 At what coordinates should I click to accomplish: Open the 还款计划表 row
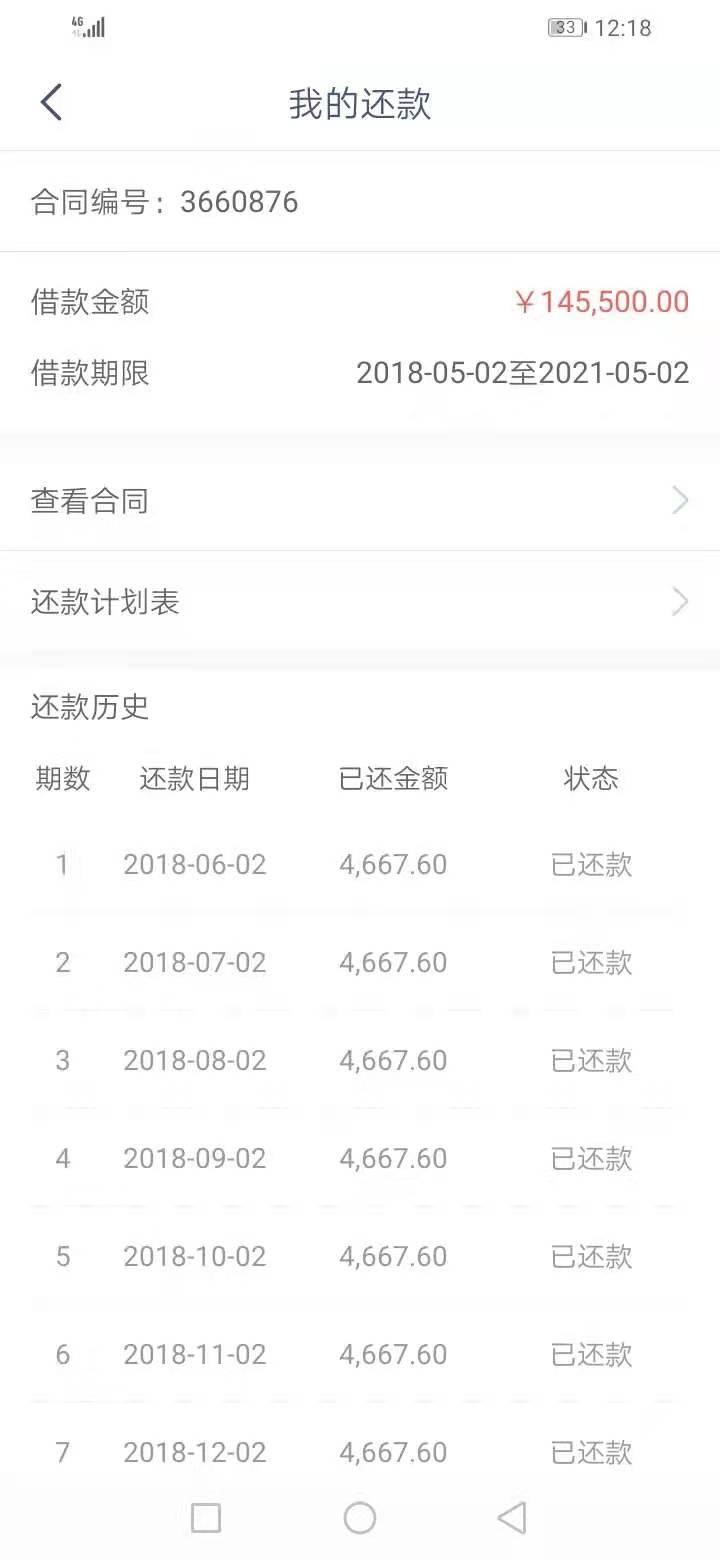(x=360, y=602)
